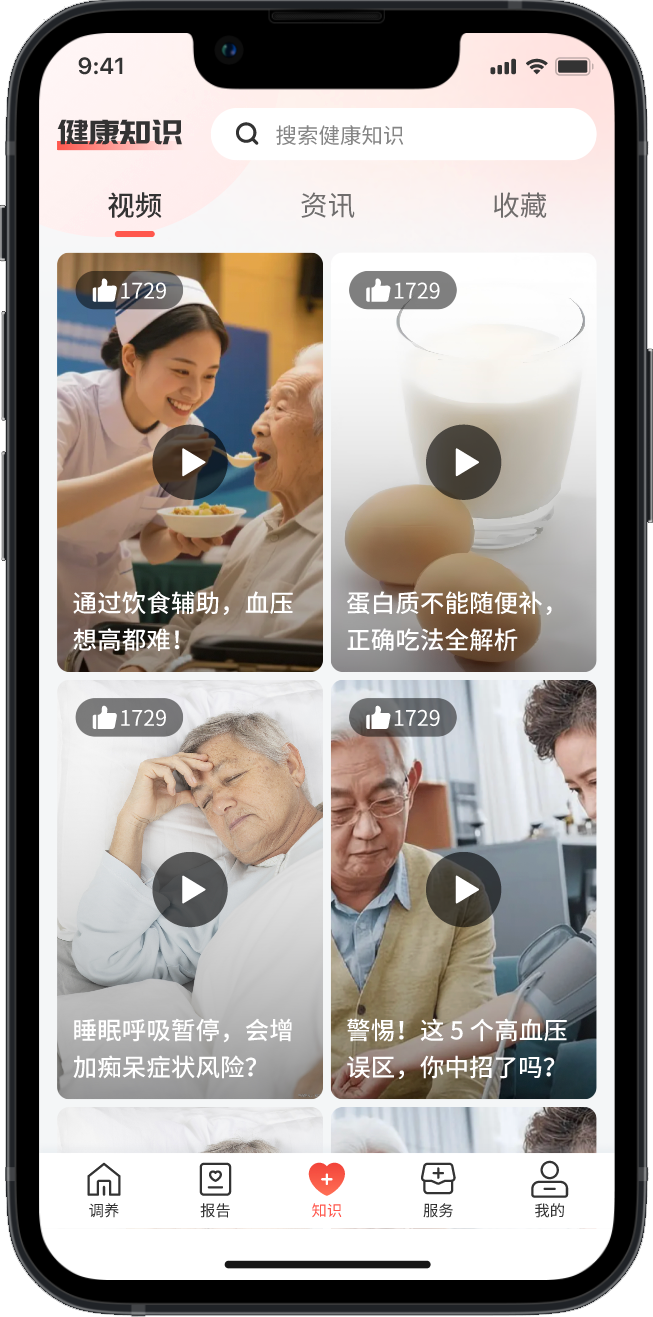Go to the 调养 tab
This screenshot has width=653, height=1317.
tap(104, 1190)
